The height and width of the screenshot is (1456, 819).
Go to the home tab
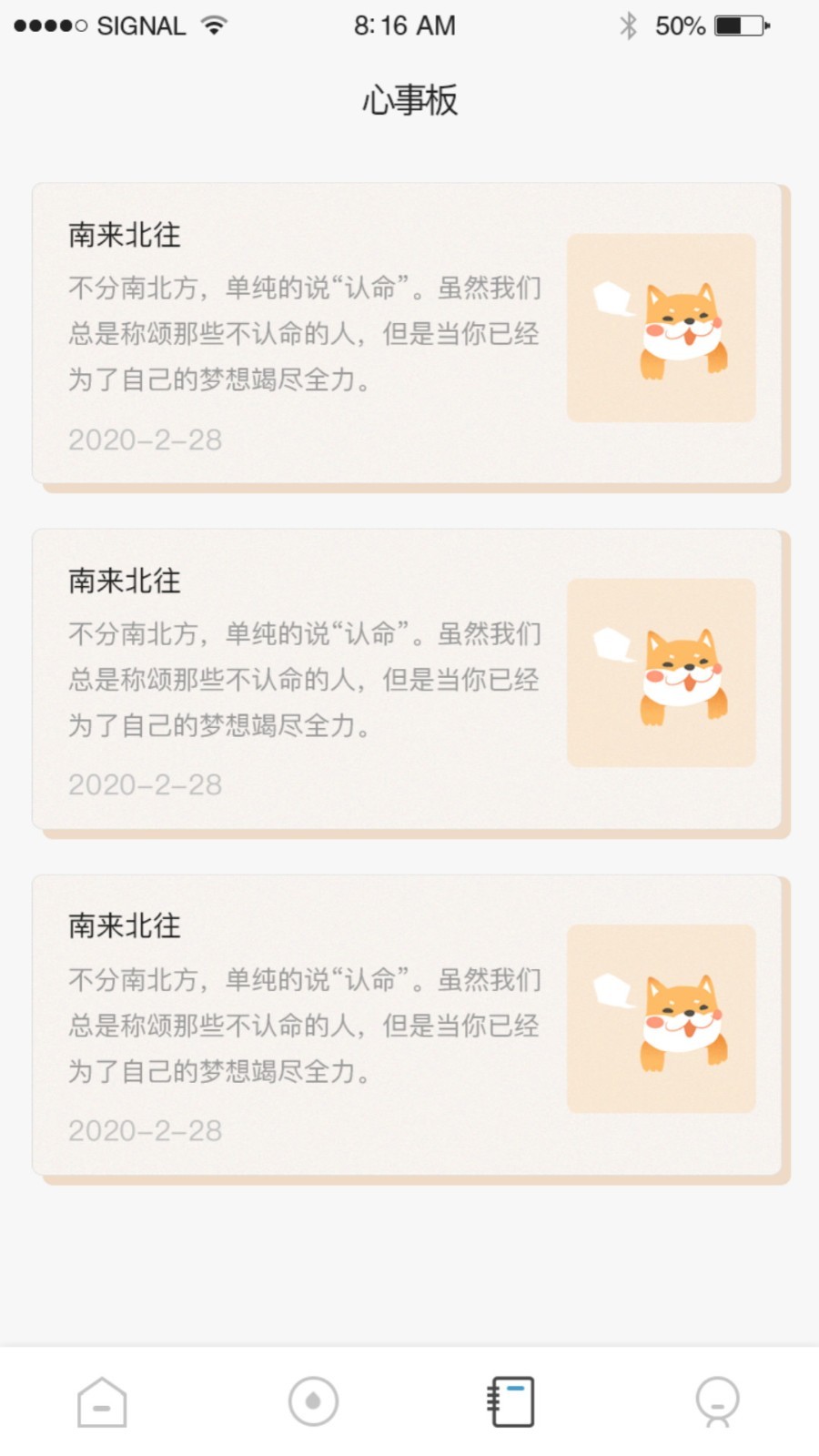[x=102, y=1402]
